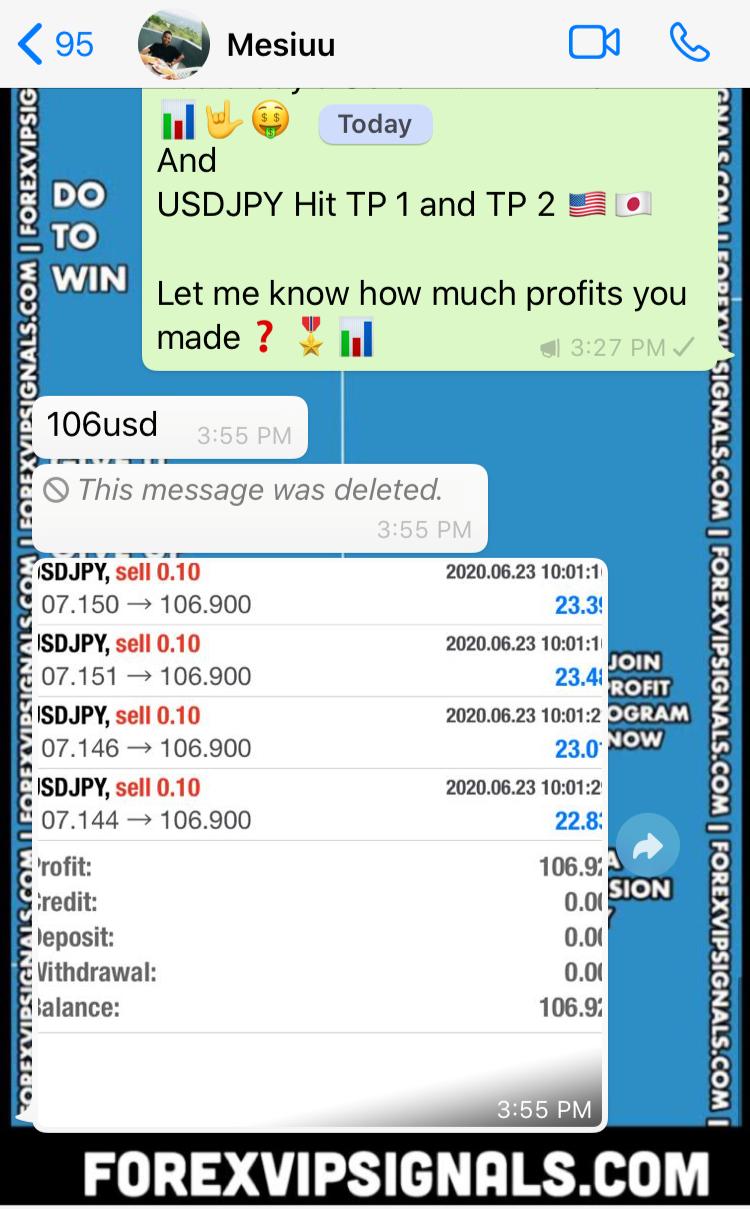Open Mesiuu's contact info
This screenshot has height=1209, width=750.
(281, 45)
